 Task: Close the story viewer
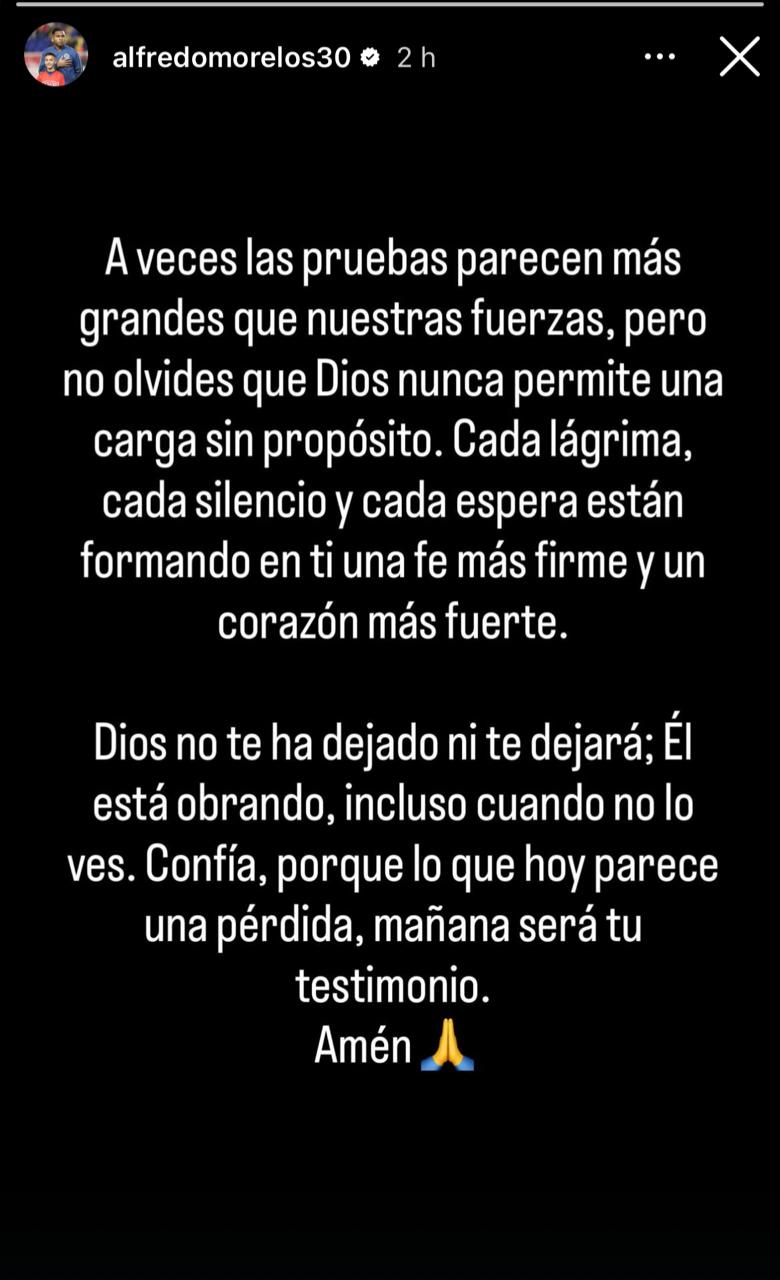point(739,57)
